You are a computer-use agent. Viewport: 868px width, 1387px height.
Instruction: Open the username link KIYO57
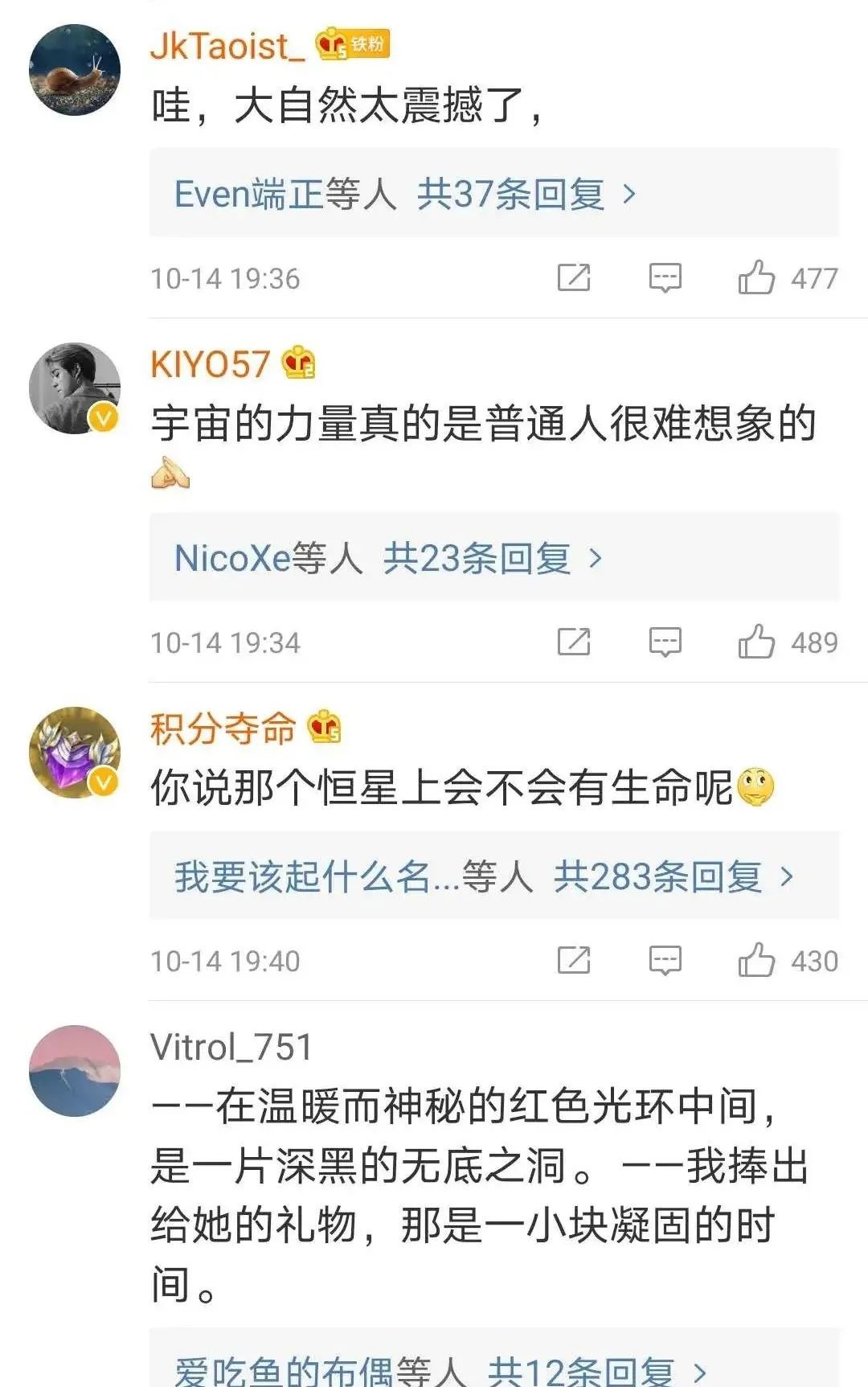(211, 364)
